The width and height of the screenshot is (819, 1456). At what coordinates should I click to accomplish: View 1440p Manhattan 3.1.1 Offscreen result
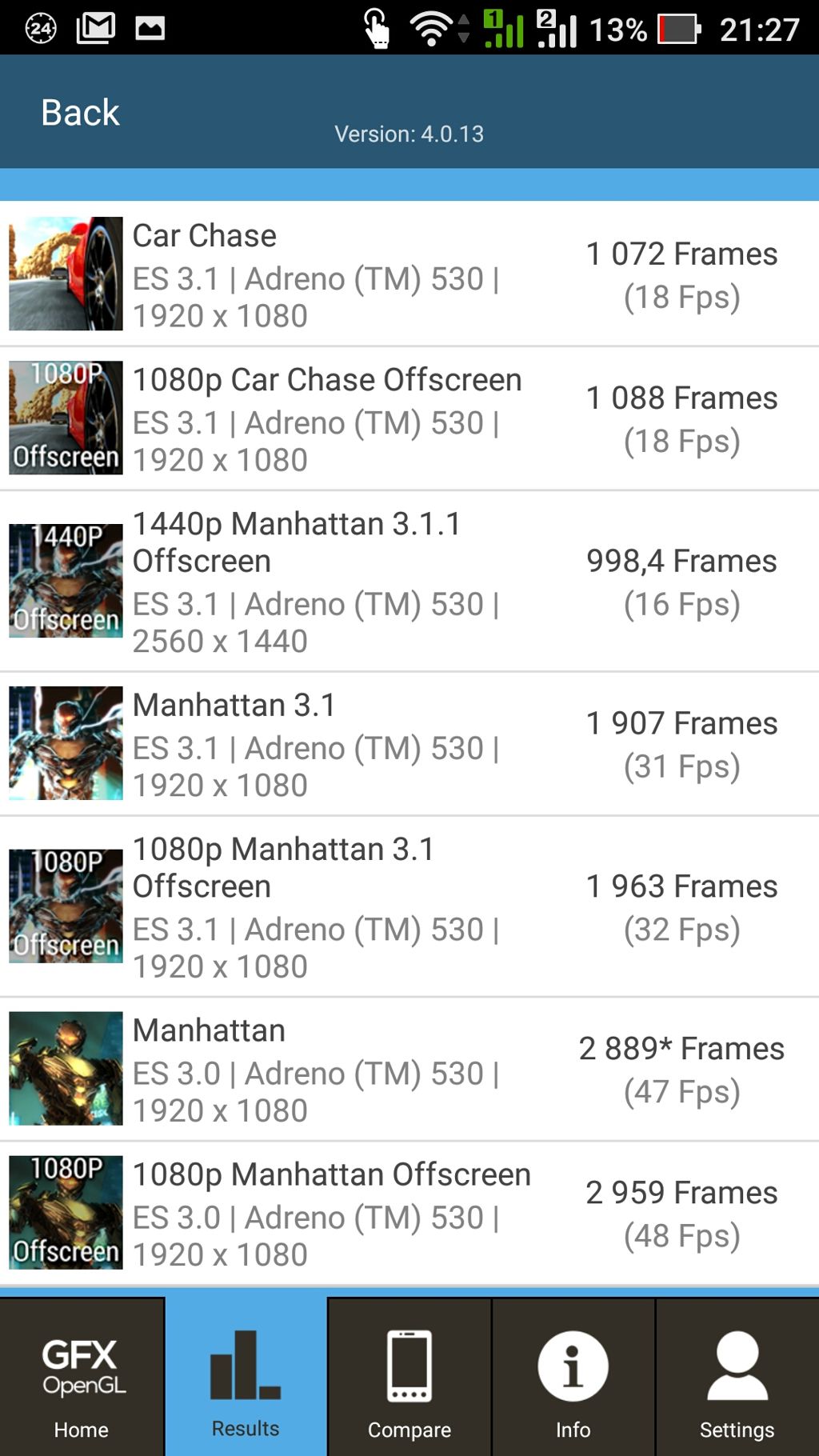[409, 582]
